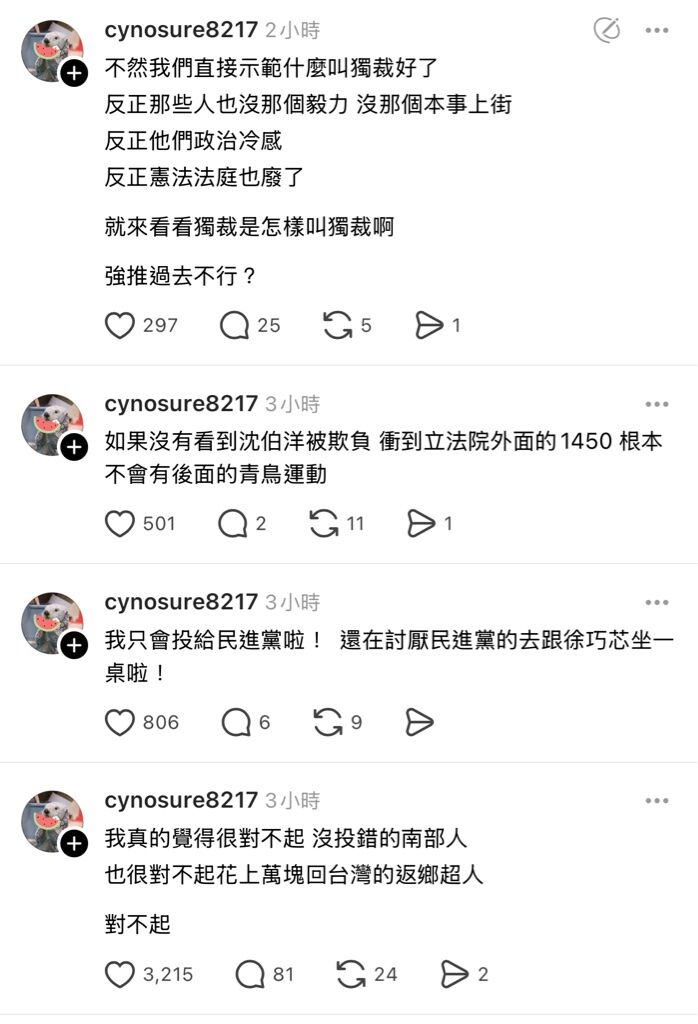The height and width of the screenshot is (1024, 698).
Task: Open cynosure8217's profile from the last post
Action: pos(181,801)
